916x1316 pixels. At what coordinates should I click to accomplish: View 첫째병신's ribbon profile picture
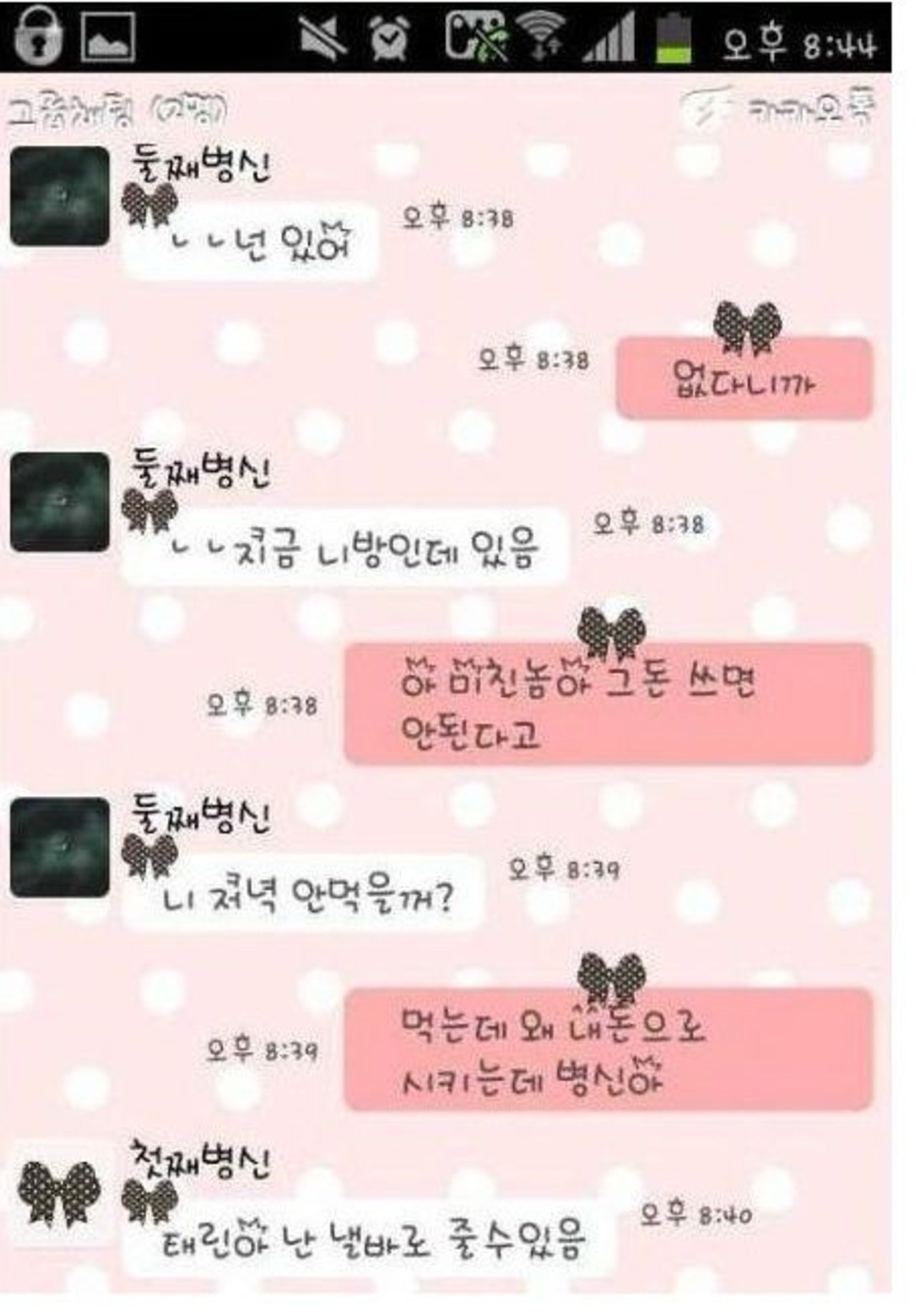coord(59,1194)
